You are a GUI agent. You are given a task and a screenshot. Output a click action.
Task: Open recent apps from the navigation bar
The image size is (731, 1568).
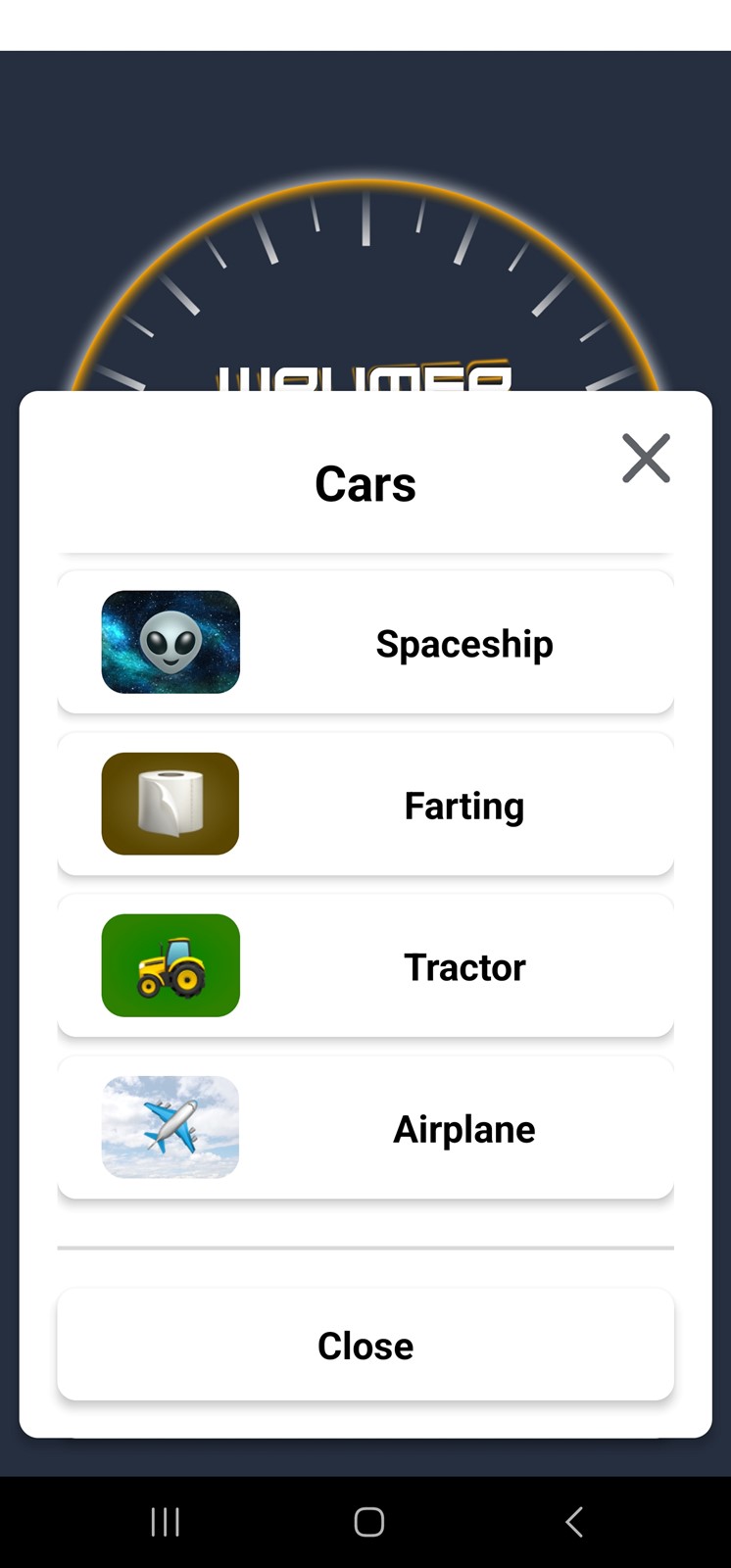coord(166,1522)
